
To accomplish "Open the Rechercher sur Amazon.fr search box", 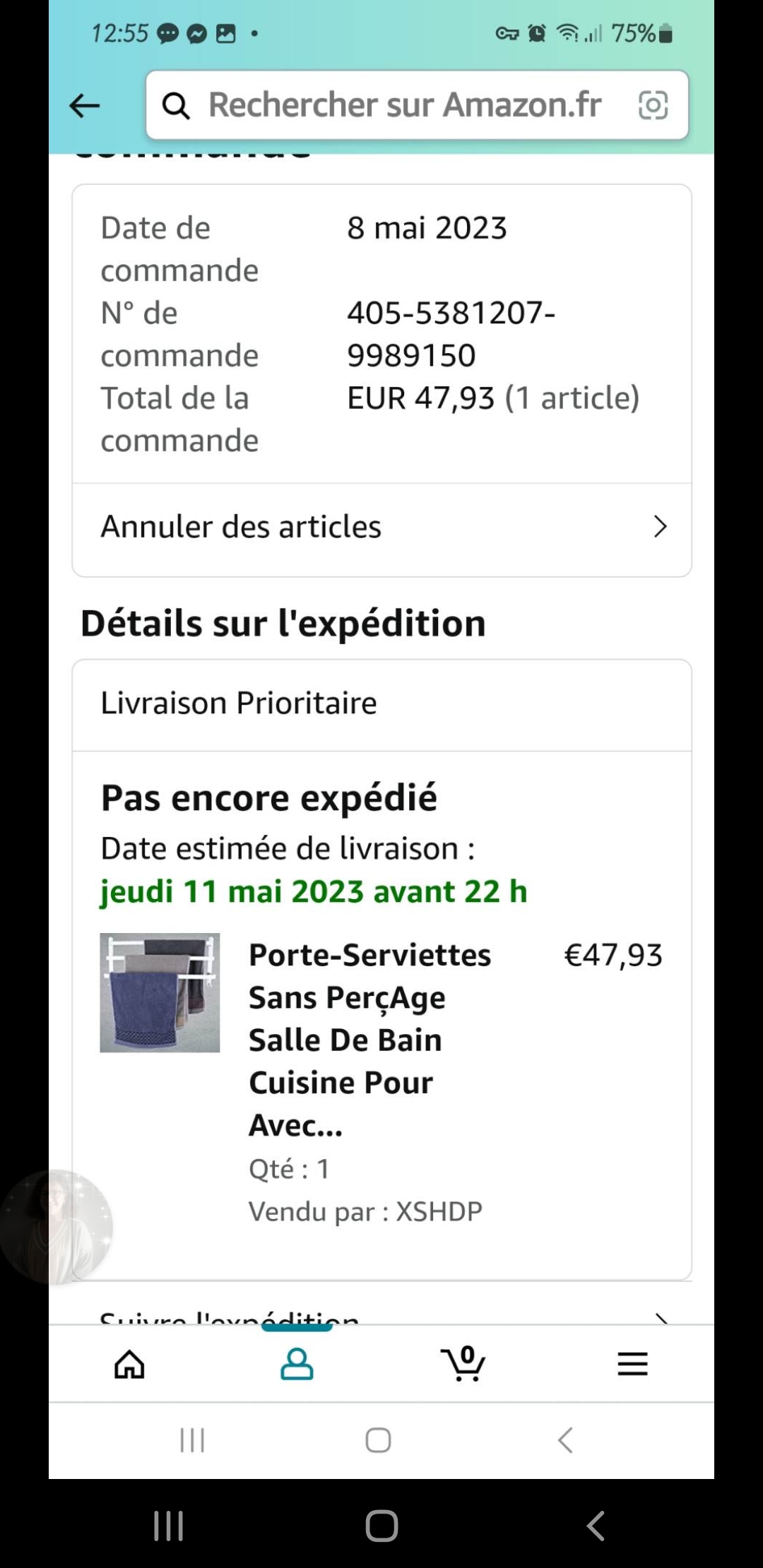I will click(403, 105).
